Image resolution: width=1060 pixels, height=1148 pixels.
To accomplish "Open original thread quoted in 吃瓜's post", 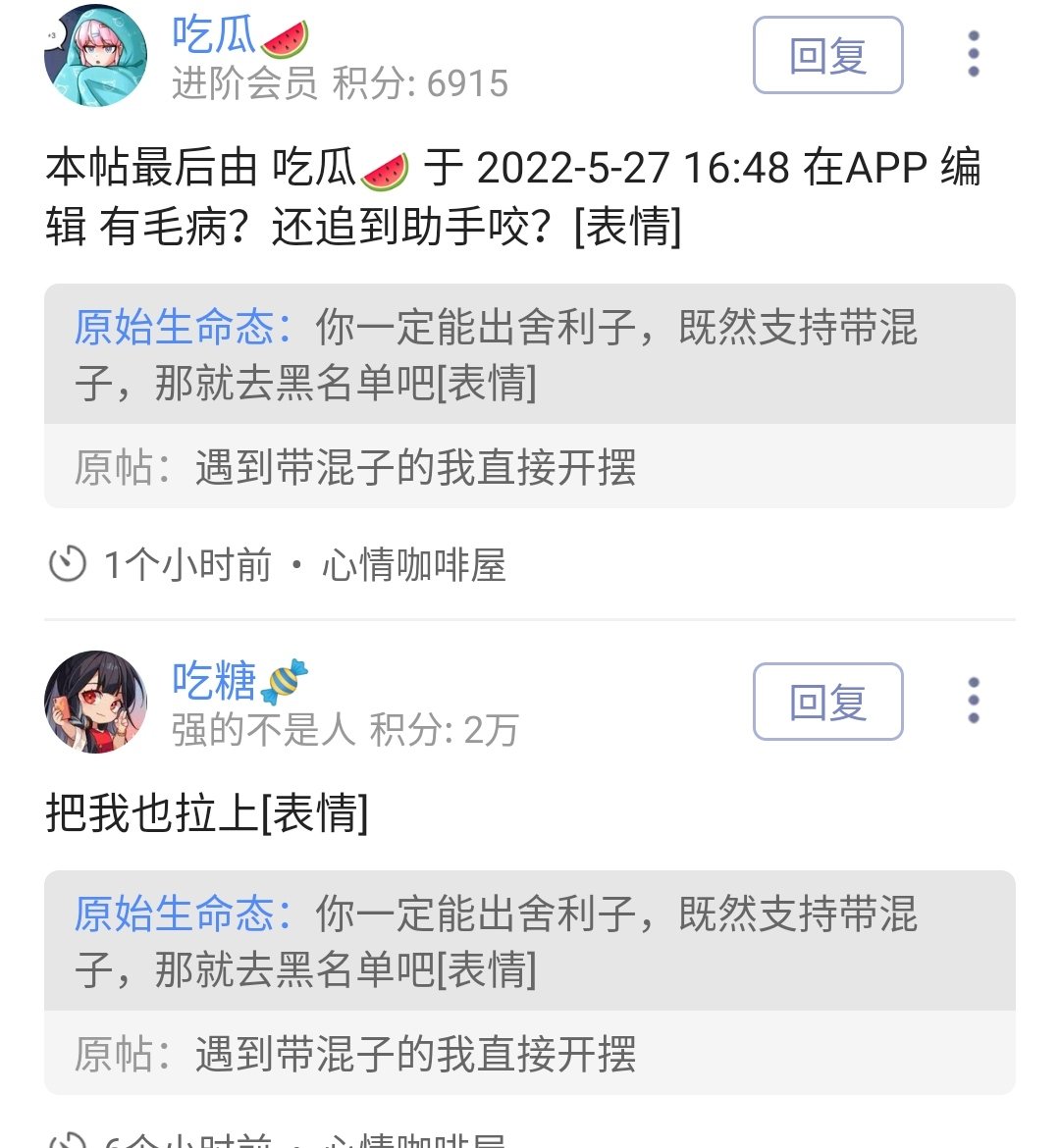I will (x=415, y=467).
